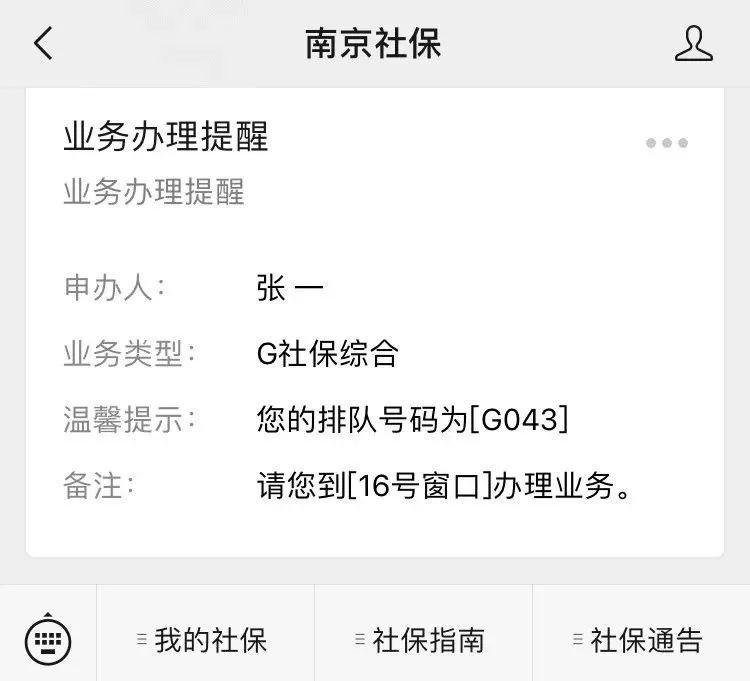Image resolution: width=750 pixels, height=681 pixels.
Task: Open the 社保指南 menu
Action: click(423, 639)
